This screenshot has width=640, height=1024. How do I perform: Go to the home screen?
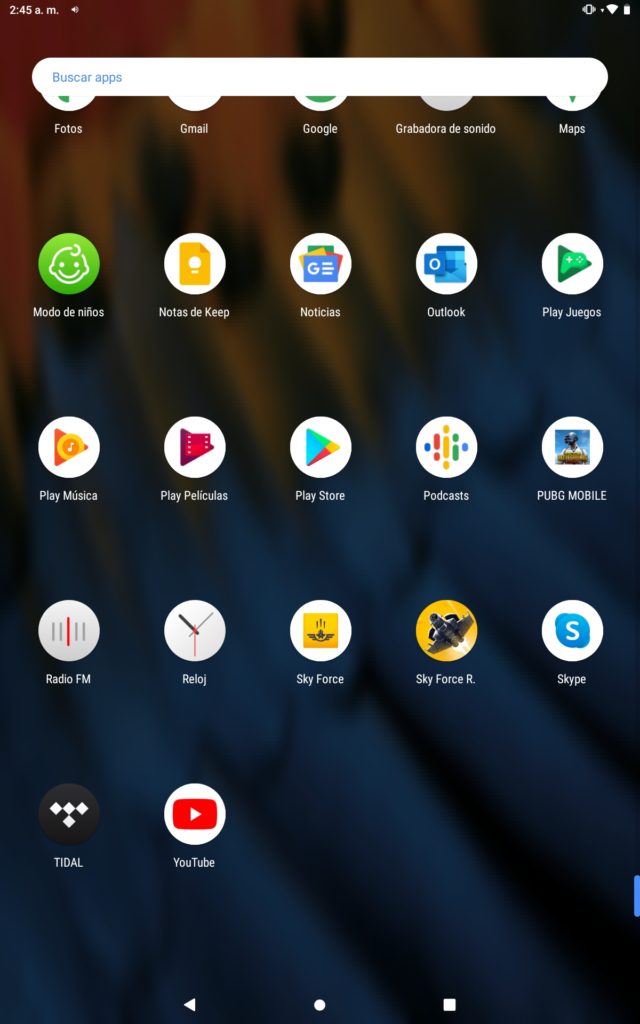pos(320,1004)
